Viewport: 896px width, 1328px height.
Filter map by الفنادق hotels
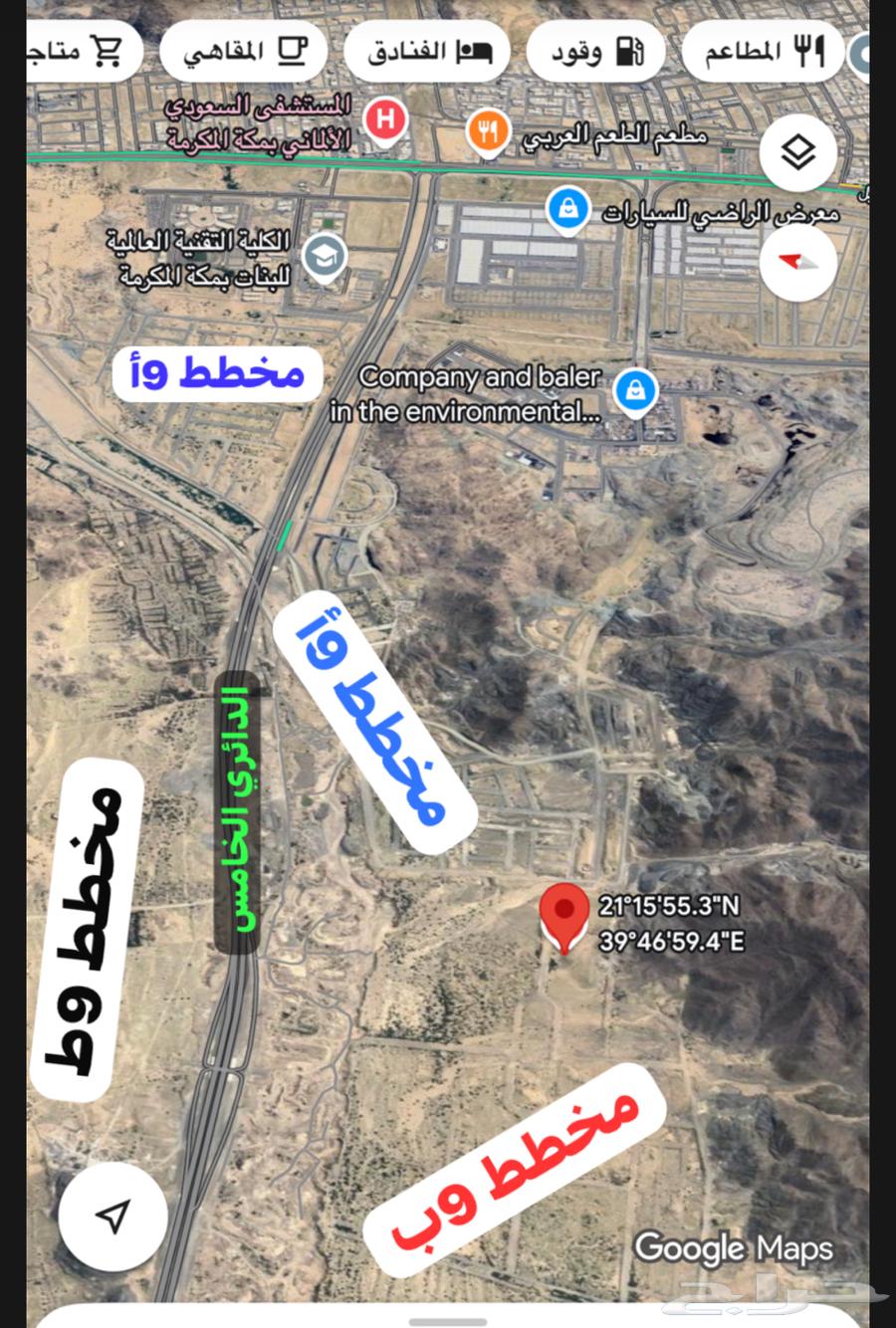428,51
